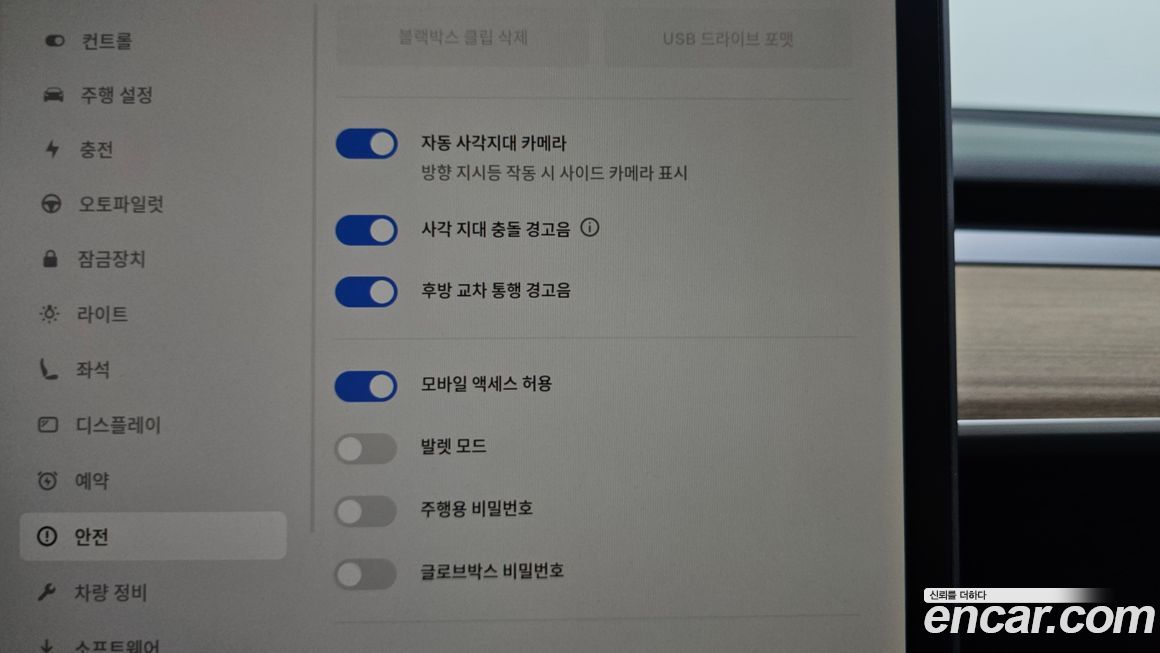Toggle off 후방 교차 통행 경고음
Screen dimensions: 1160x653
click(x=366, y=292)
